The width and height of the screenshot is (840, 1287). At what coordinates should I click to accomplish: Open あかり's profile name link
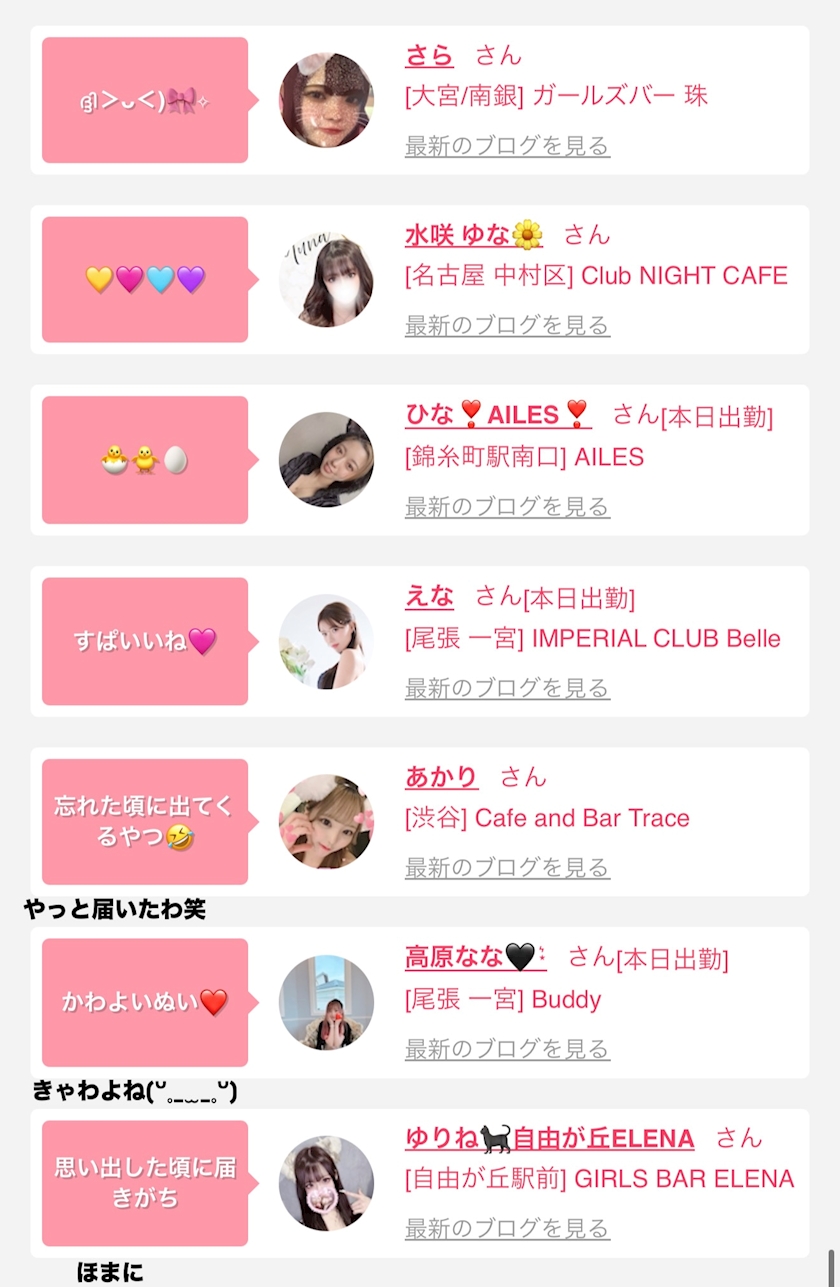pos(441,776)
